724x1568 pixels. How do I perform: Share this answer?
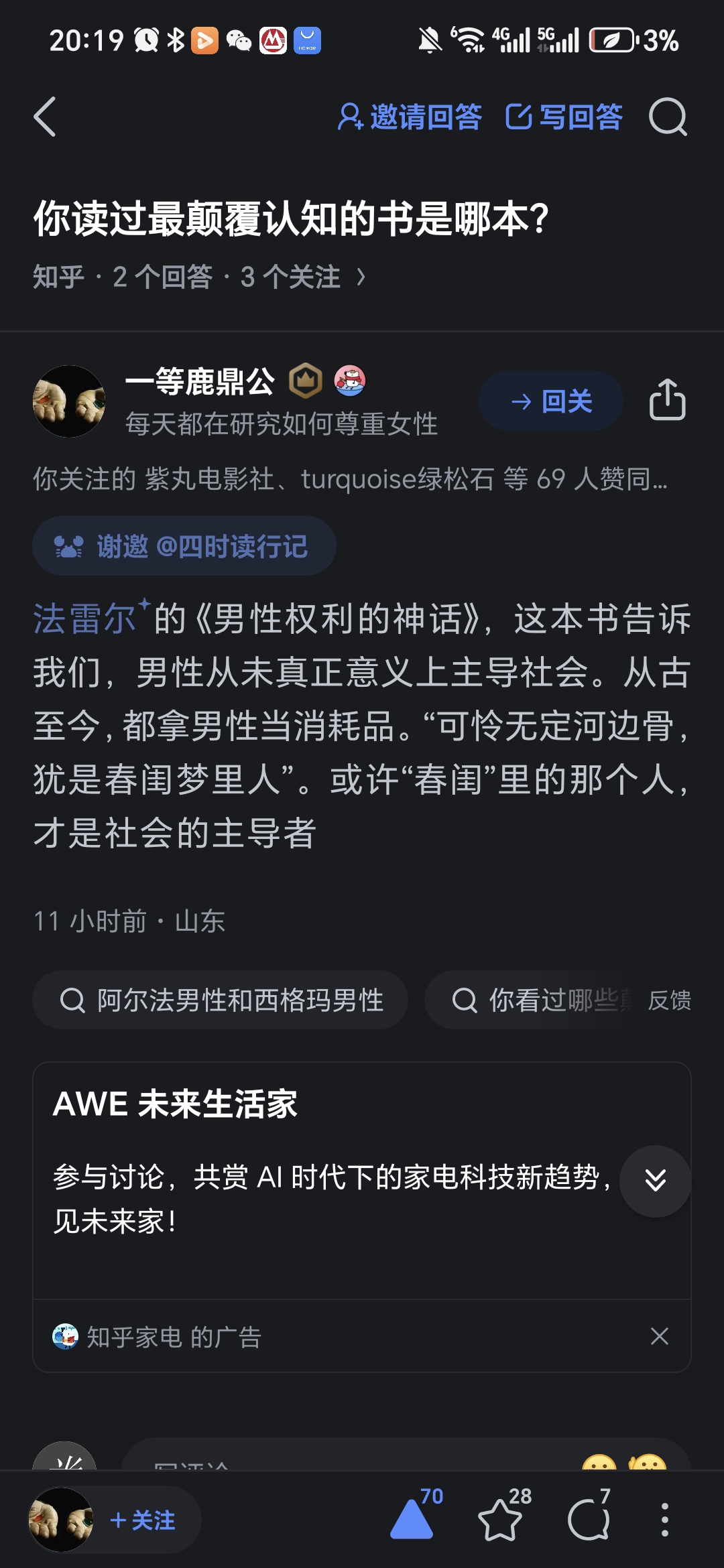click(x=667, y=400)
